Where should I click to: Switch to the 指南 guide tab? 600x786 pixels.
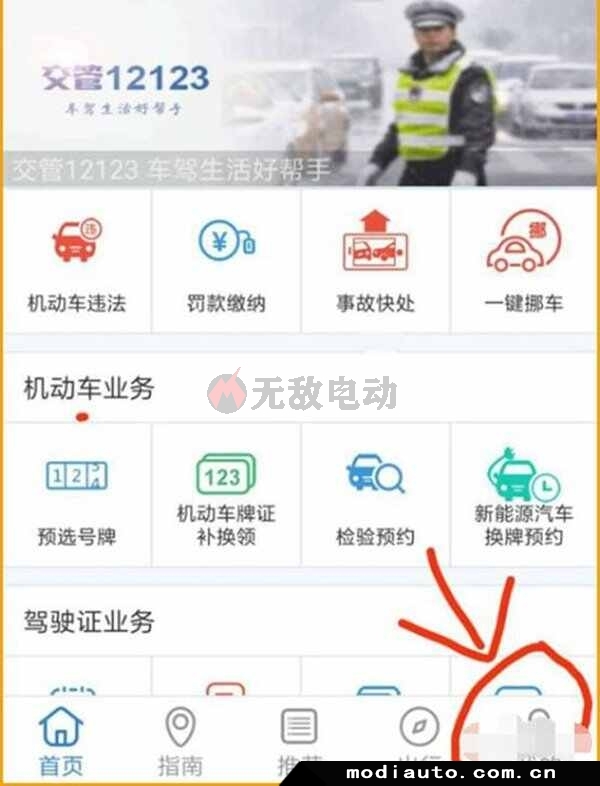[180, 741]
